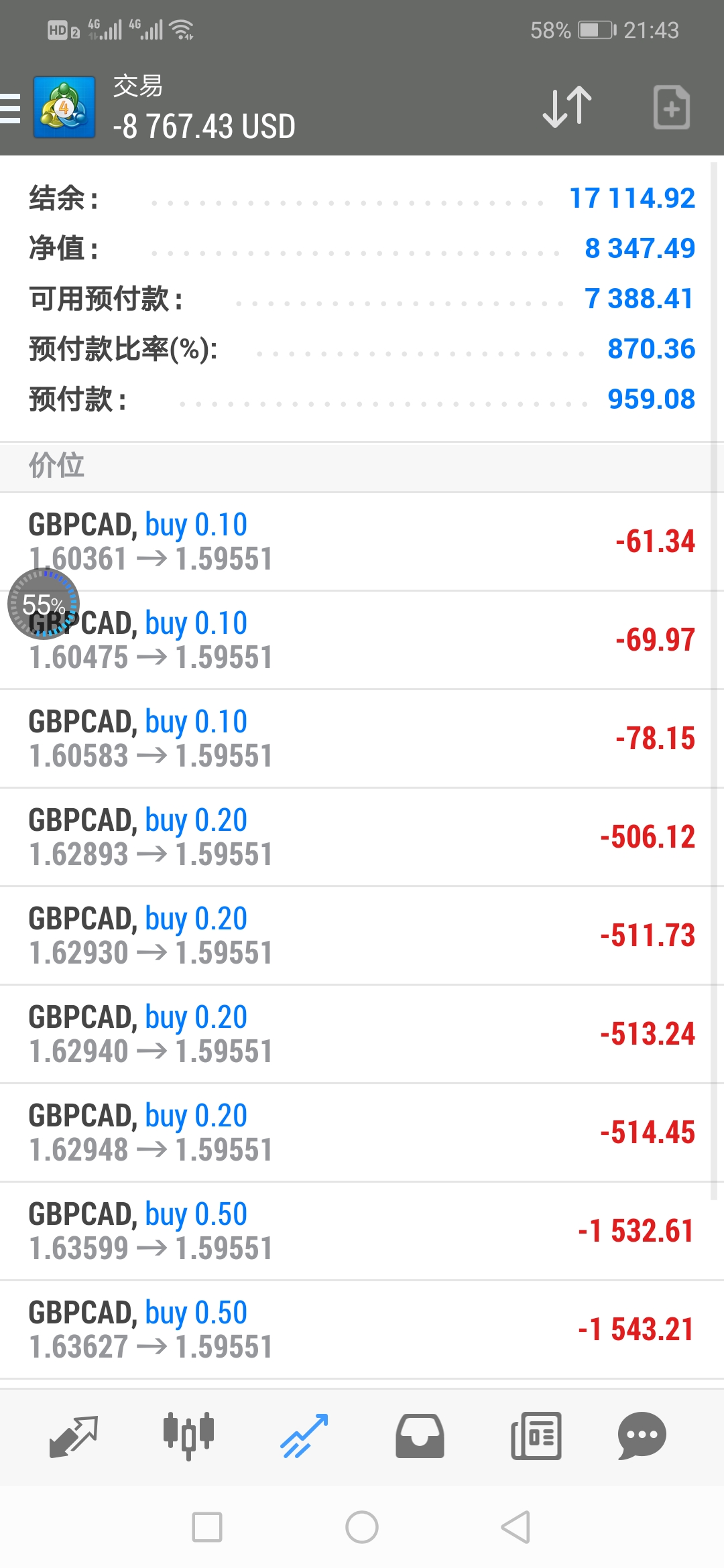Tap the sort arrows icon

pos(567,107)
